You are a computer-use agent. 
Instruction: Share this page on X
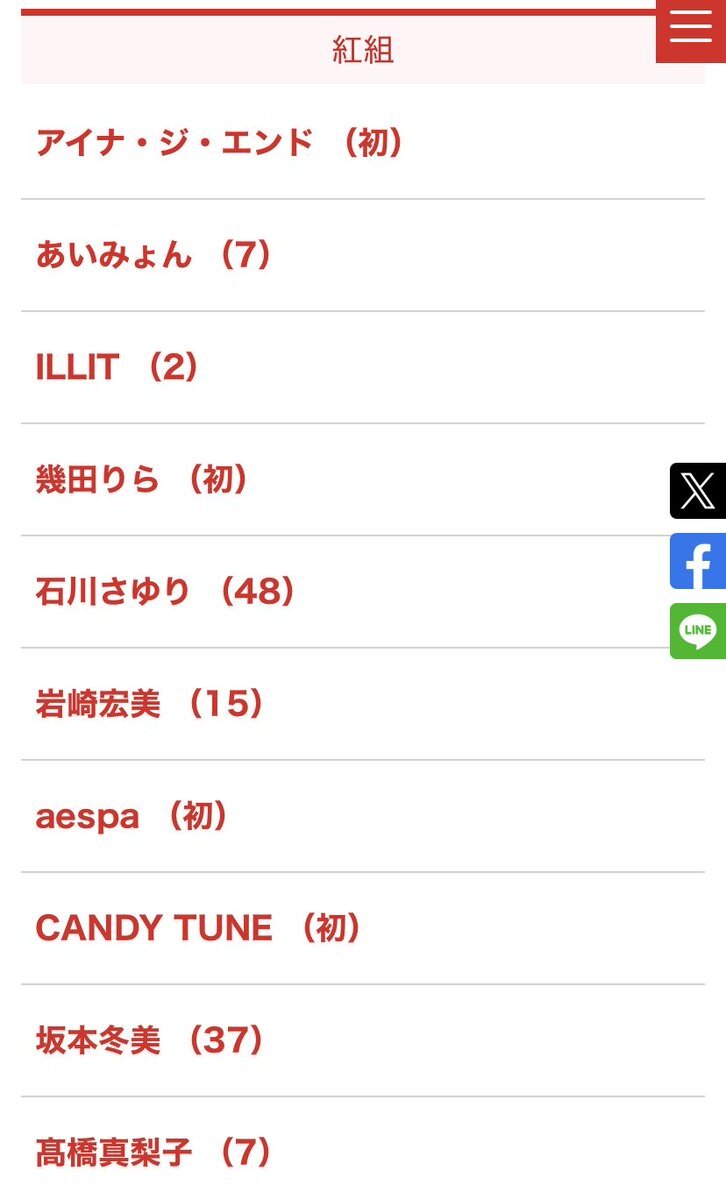[697, 491]
